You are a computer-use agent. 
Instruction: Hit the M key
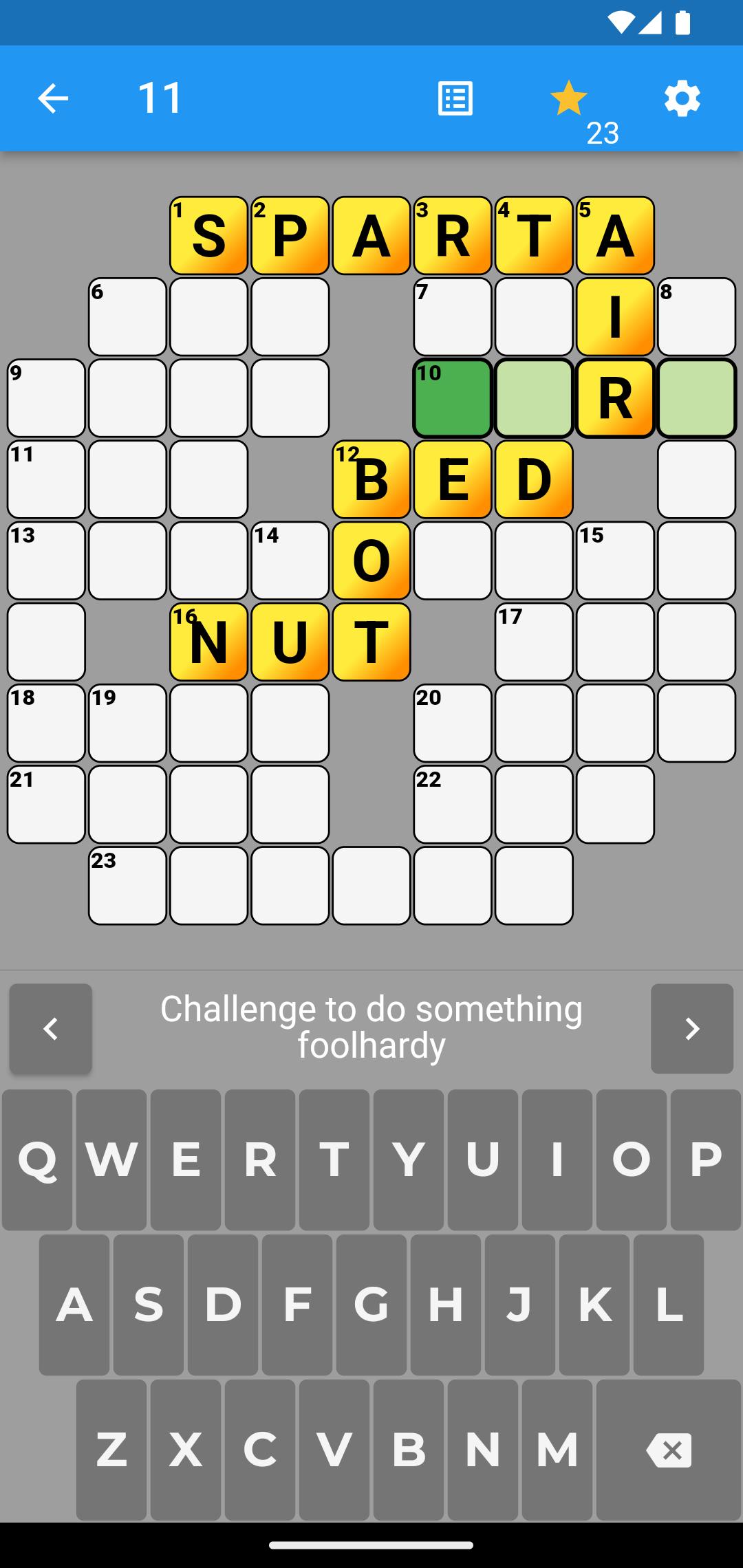pyautogui.click(x=557, y=1450)
